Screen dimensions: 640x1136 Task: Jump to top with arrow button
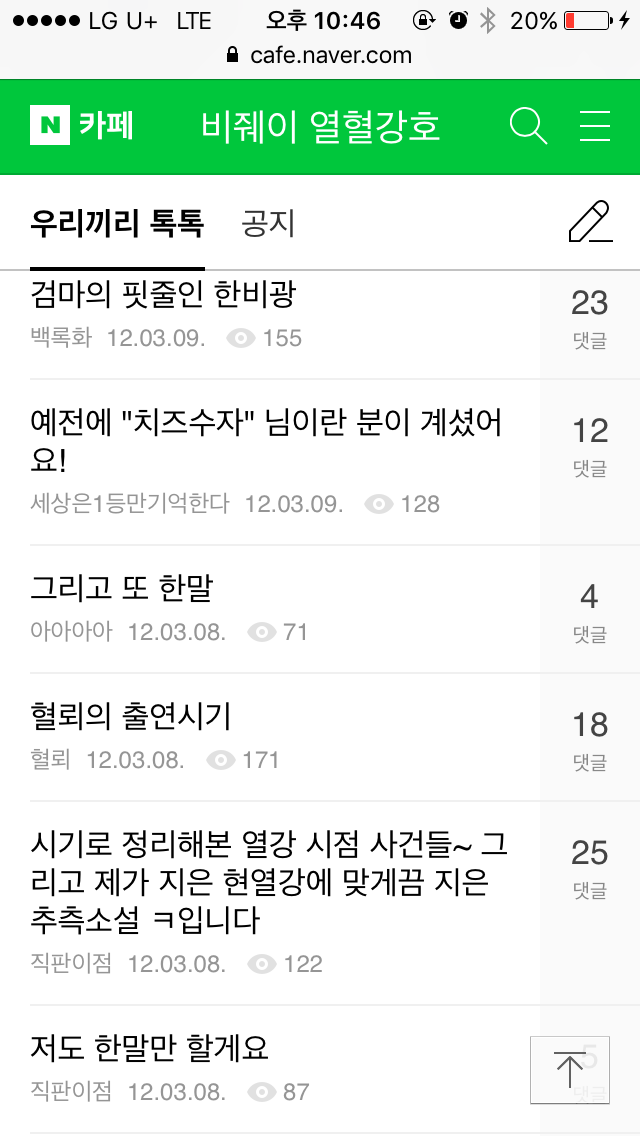pyautogui.click(x=570, y=1069)
